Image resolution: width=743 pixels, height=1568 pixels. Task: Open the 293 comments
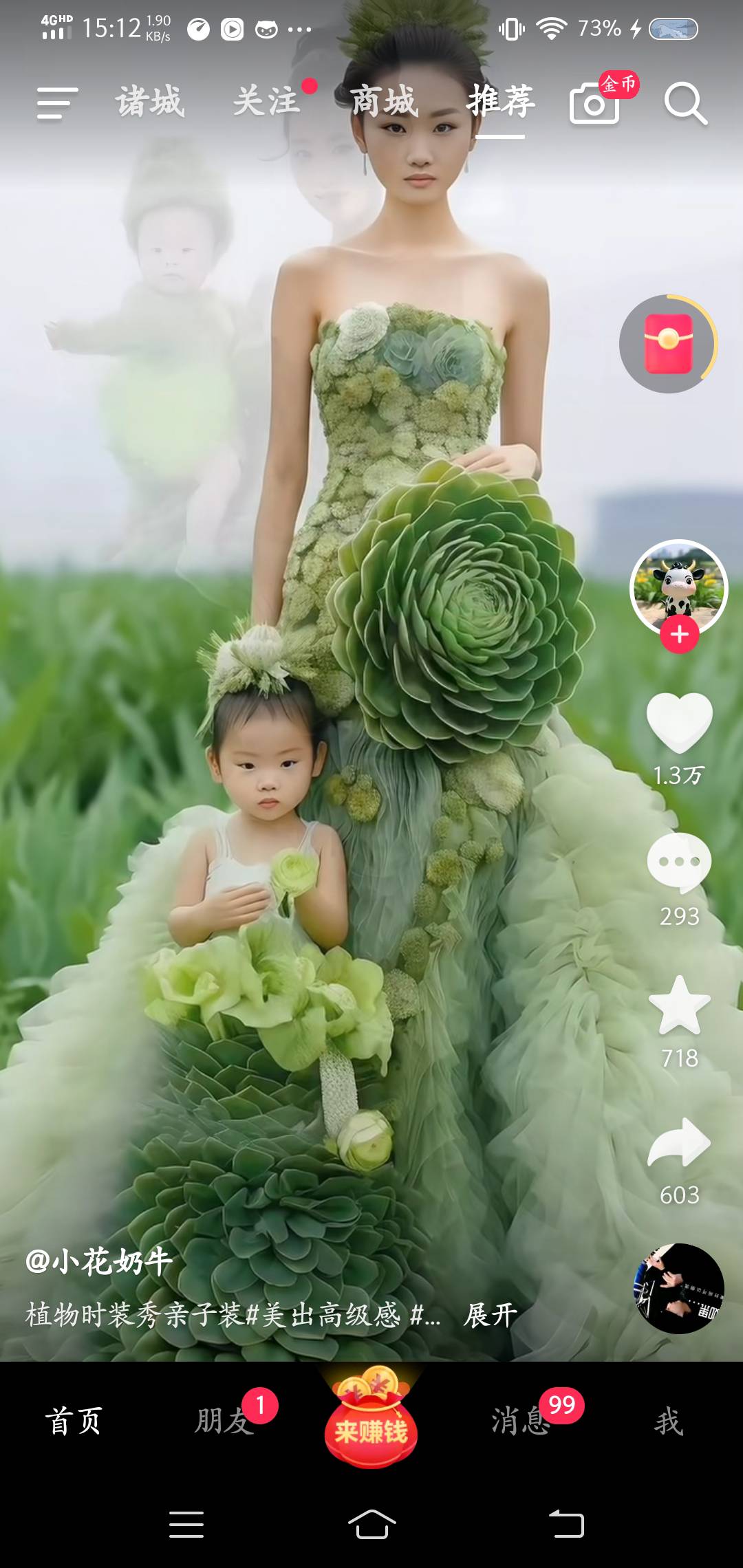679,864
